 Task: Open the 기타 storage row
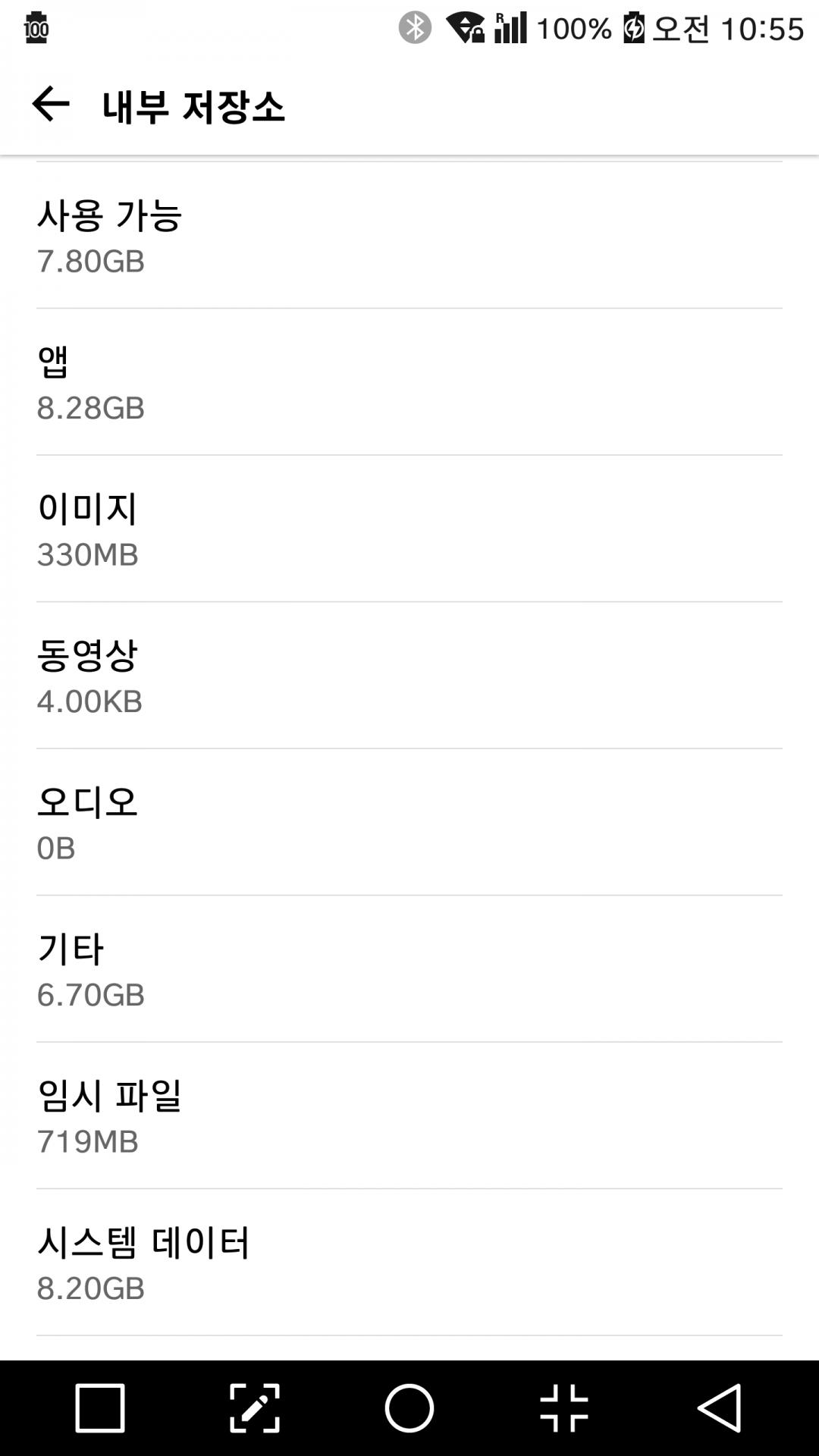pos(409,968)
